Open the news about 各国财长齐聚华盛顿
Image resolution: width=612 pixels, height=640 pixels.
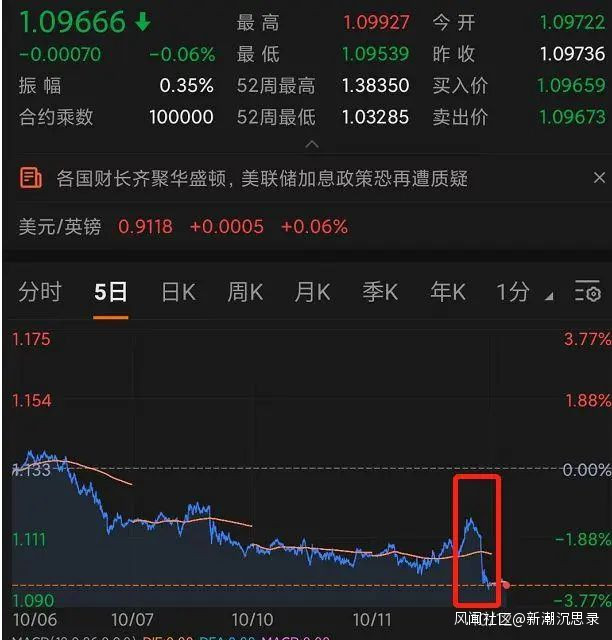pos(262,179)
